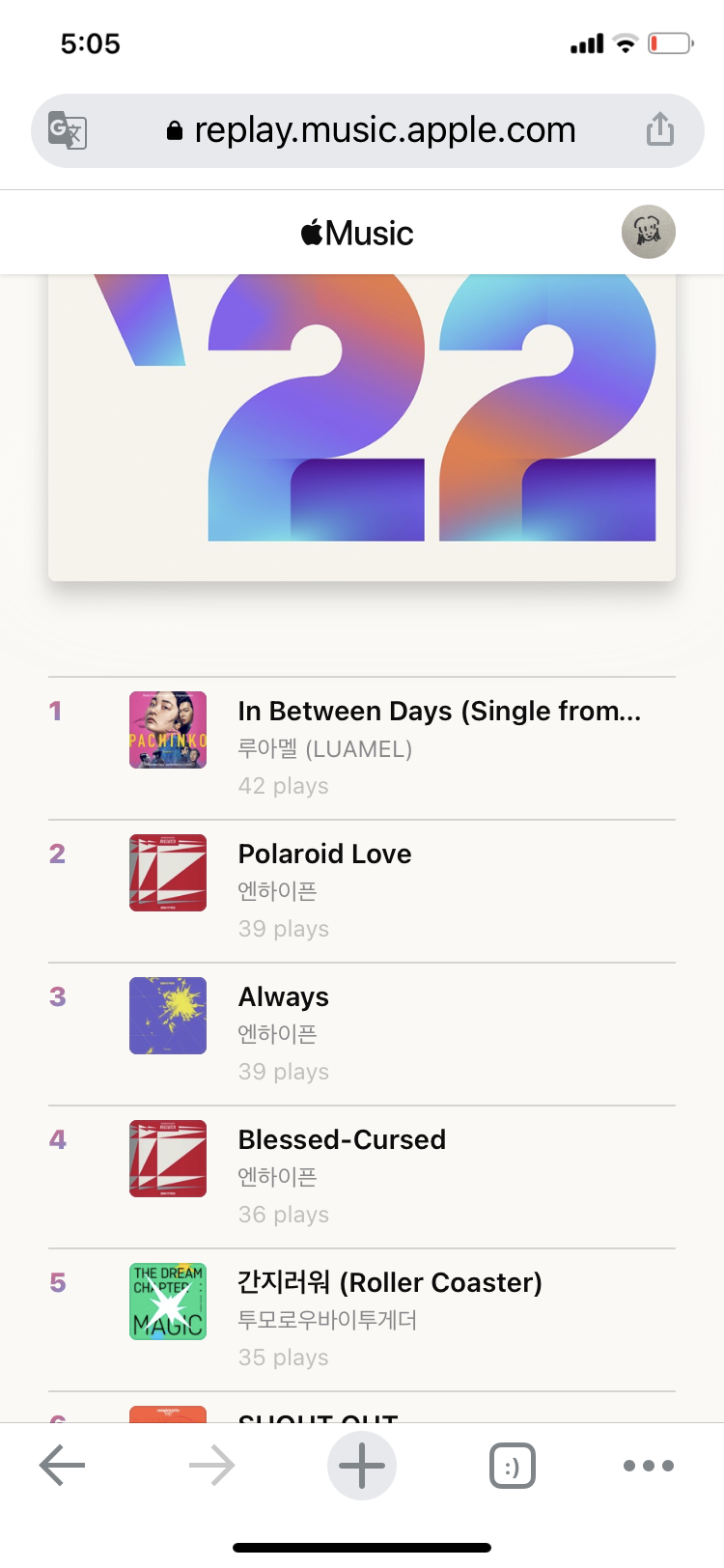This screenshot has height=1568, width=724.
Task: Open a new tab with plus button
Action: click(362, 1466)
